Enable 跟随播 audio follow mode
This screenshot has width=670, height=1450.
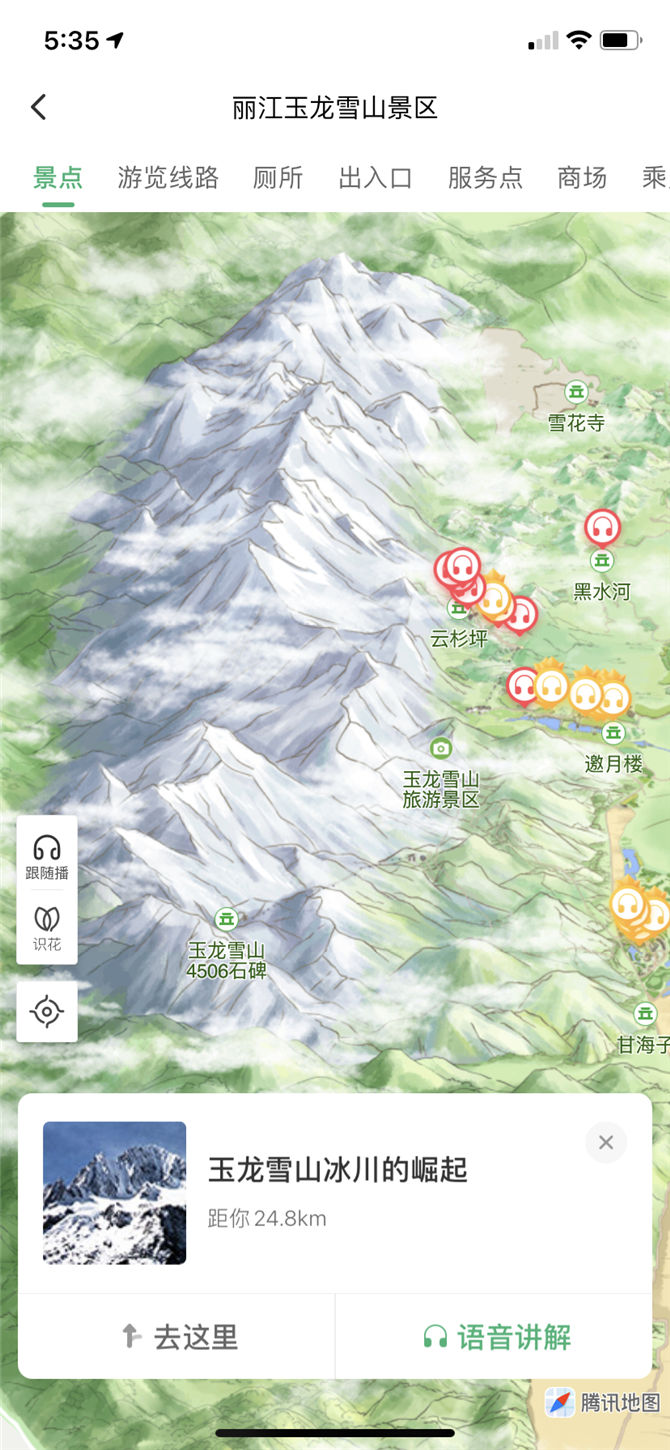coord(47,856)
